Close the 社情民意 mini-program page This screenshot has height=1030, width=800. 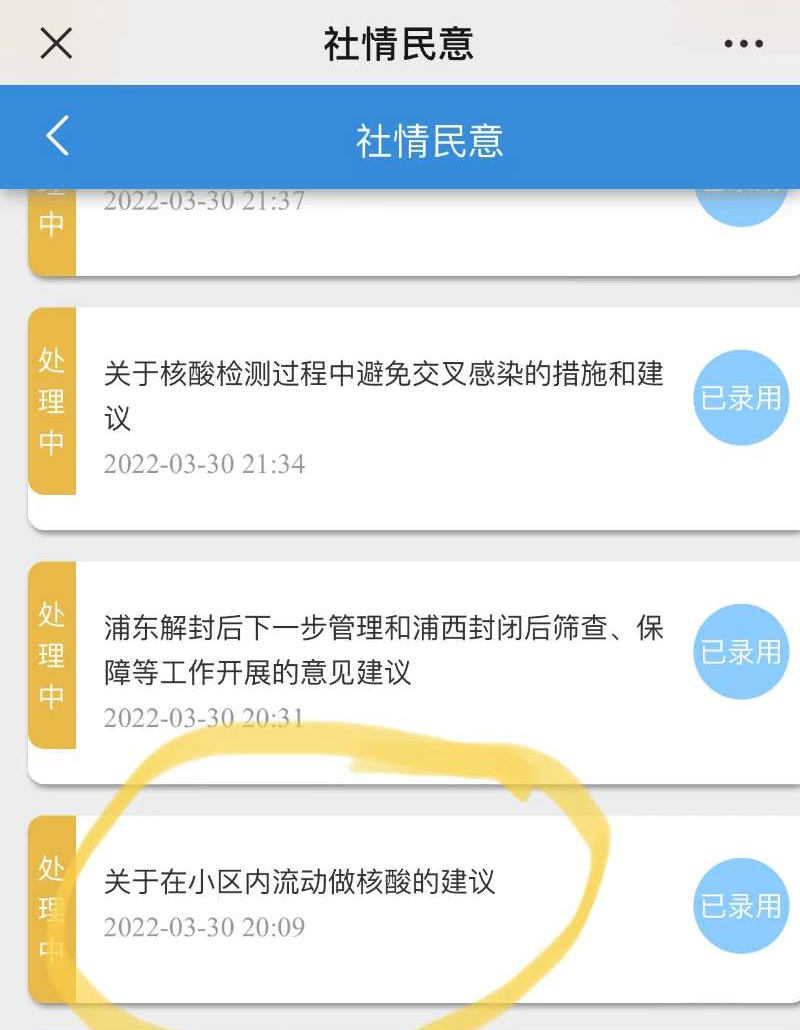pyautogui.click(x=56, y=43)
